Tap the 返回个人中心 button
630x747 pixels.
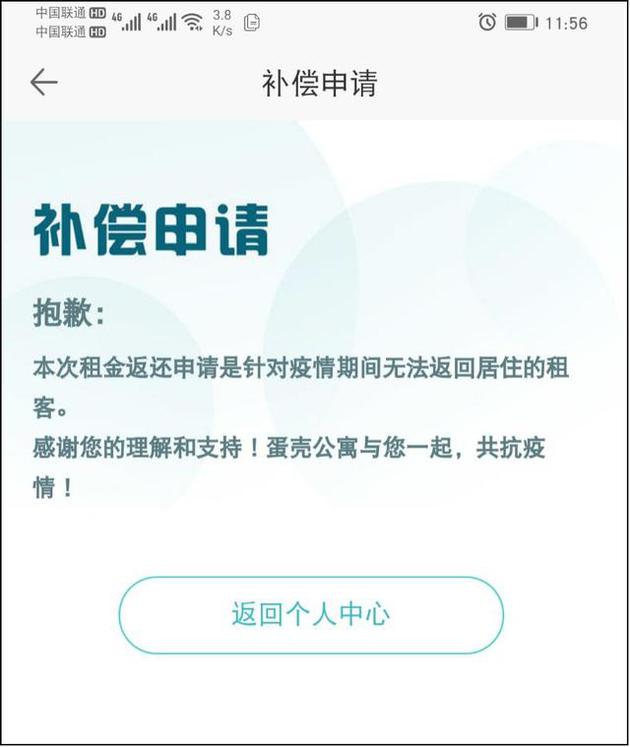(x=311, y=614)
